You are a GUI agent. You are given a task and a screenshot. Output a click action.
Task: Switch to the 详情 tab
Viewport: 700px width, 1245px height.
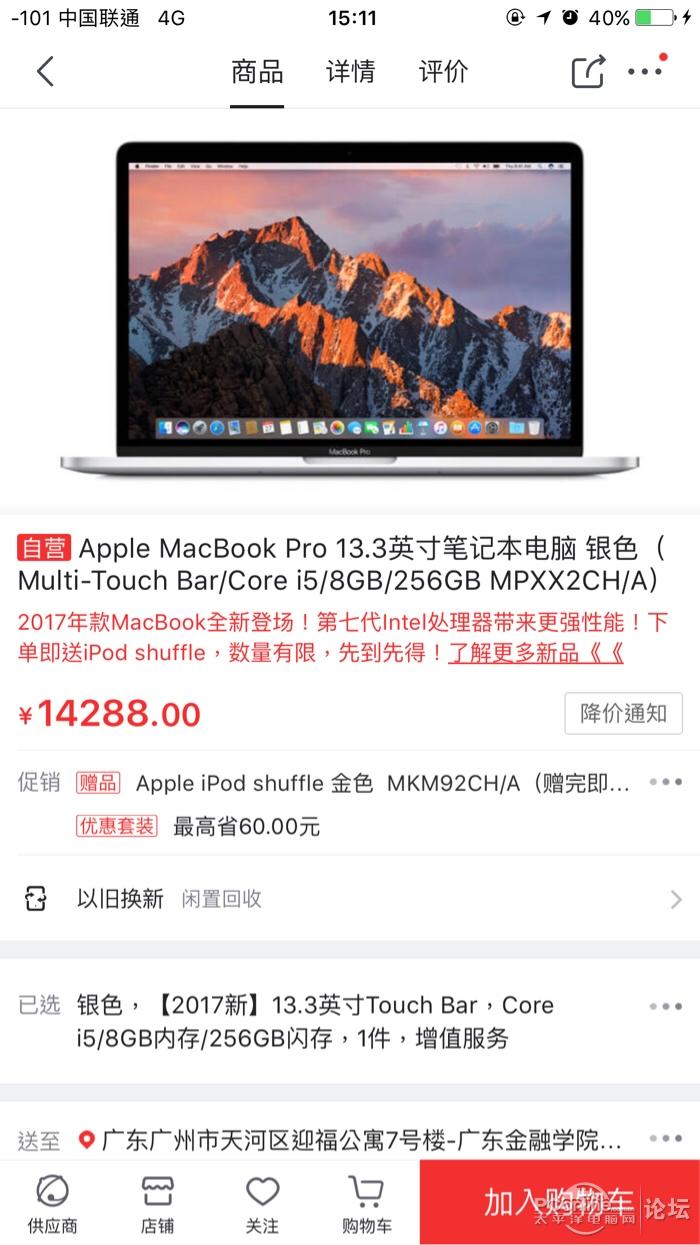point(351,72)
